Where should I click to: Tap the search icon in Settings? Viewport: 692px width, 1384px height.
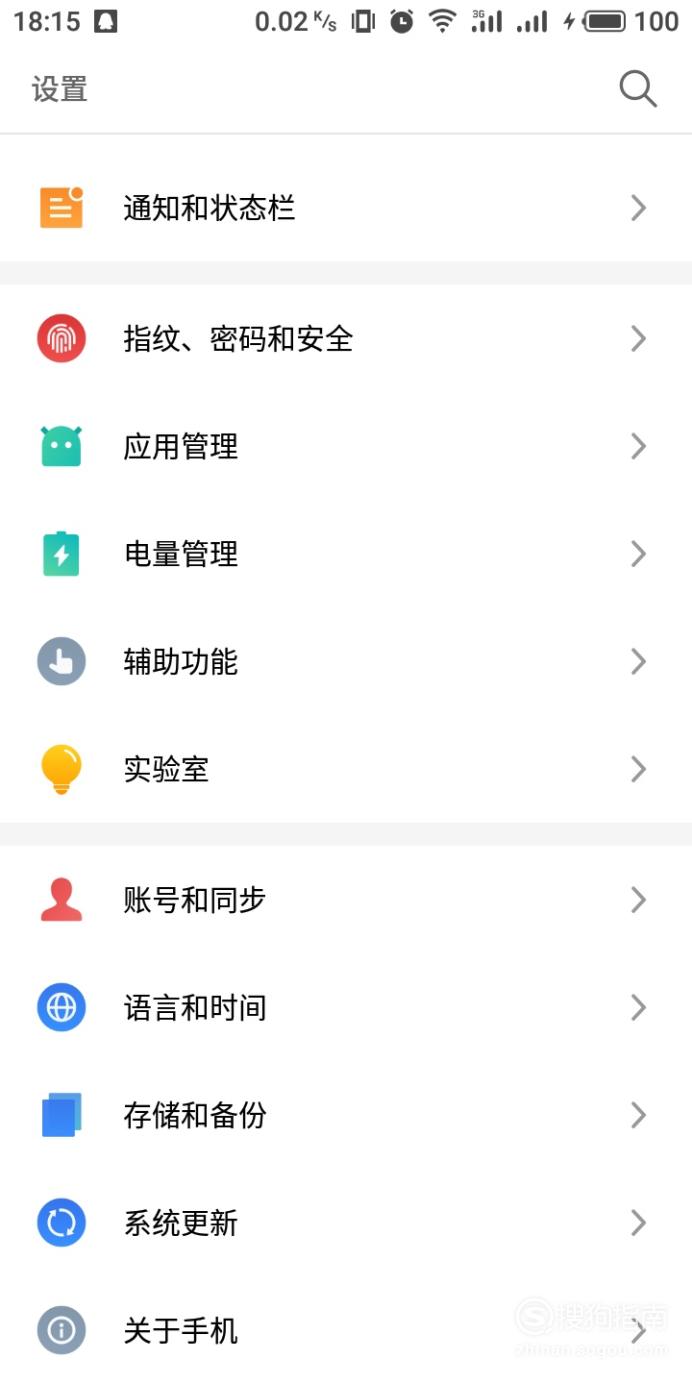coord(638,89)
